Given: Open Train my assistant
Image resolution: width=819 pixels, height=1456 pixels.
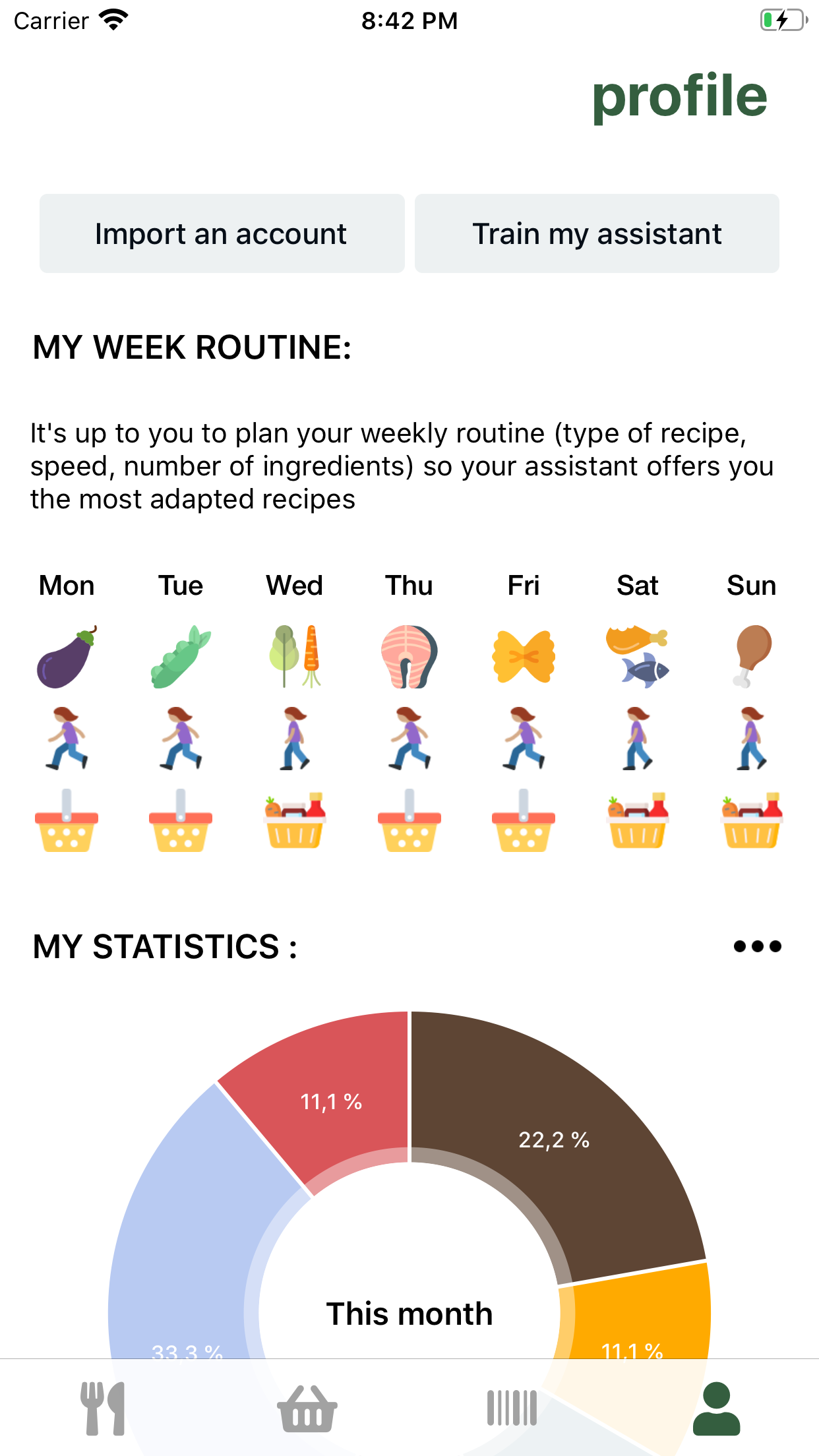Looking at the screenshot, I should pos(597,233).
